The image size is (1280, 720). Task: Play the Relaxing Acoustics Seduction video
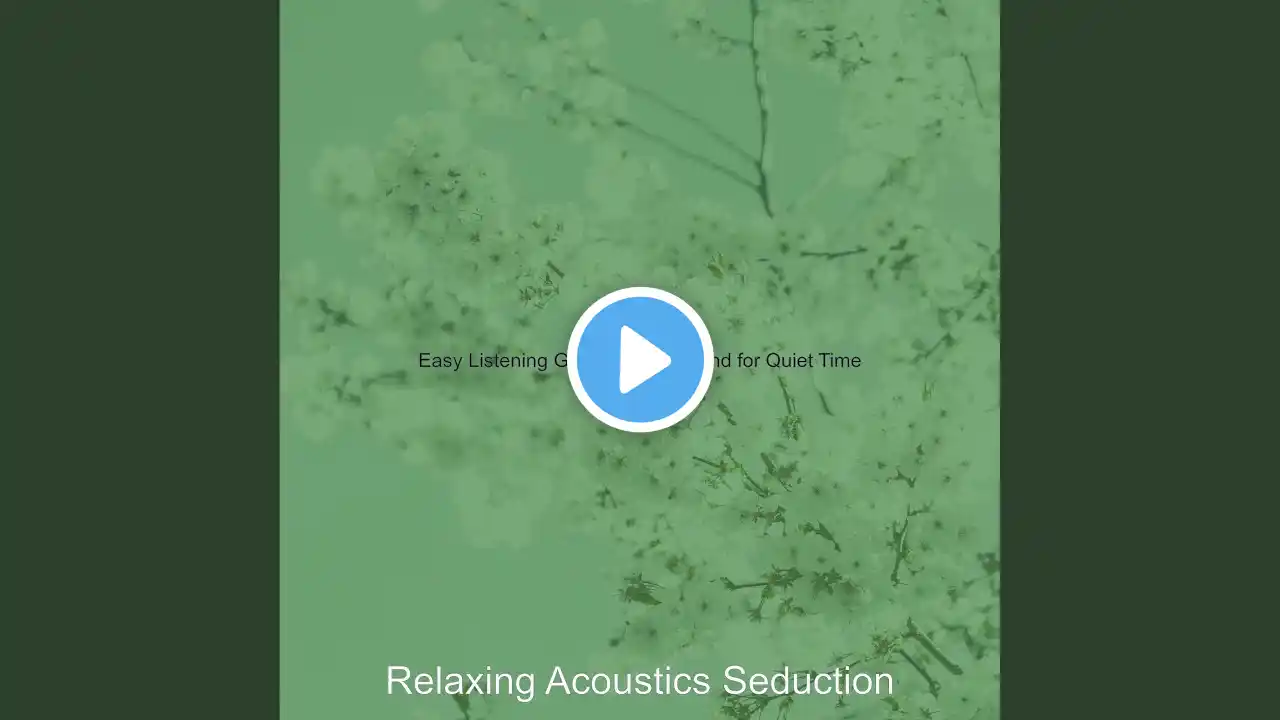640,360
